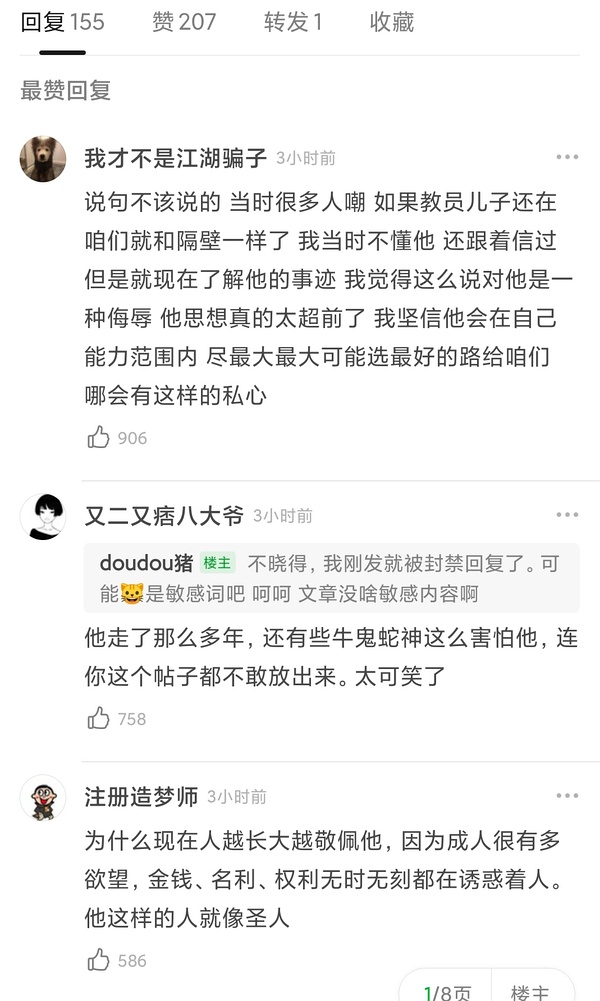Open avatar of 注册造梦师
The height and width of the screenshot is (1001, 600).
43,797
